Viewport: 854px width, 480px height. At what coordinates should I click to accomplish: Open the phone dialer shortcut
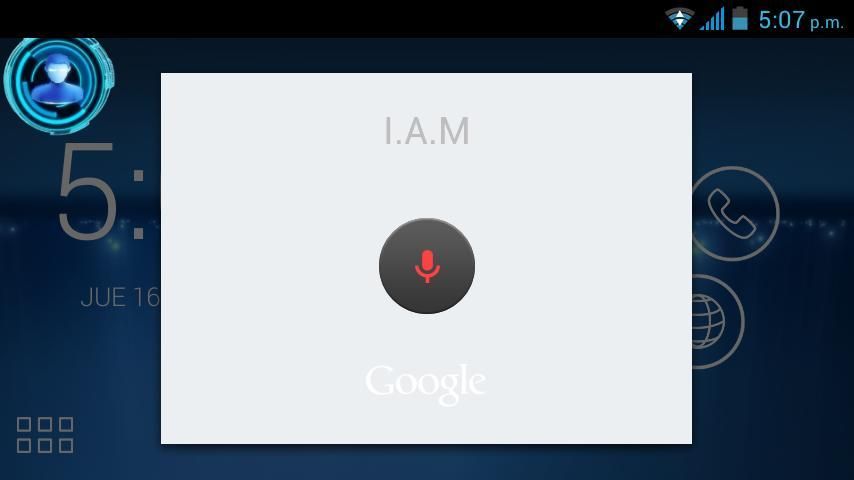[x=734, y=213]
